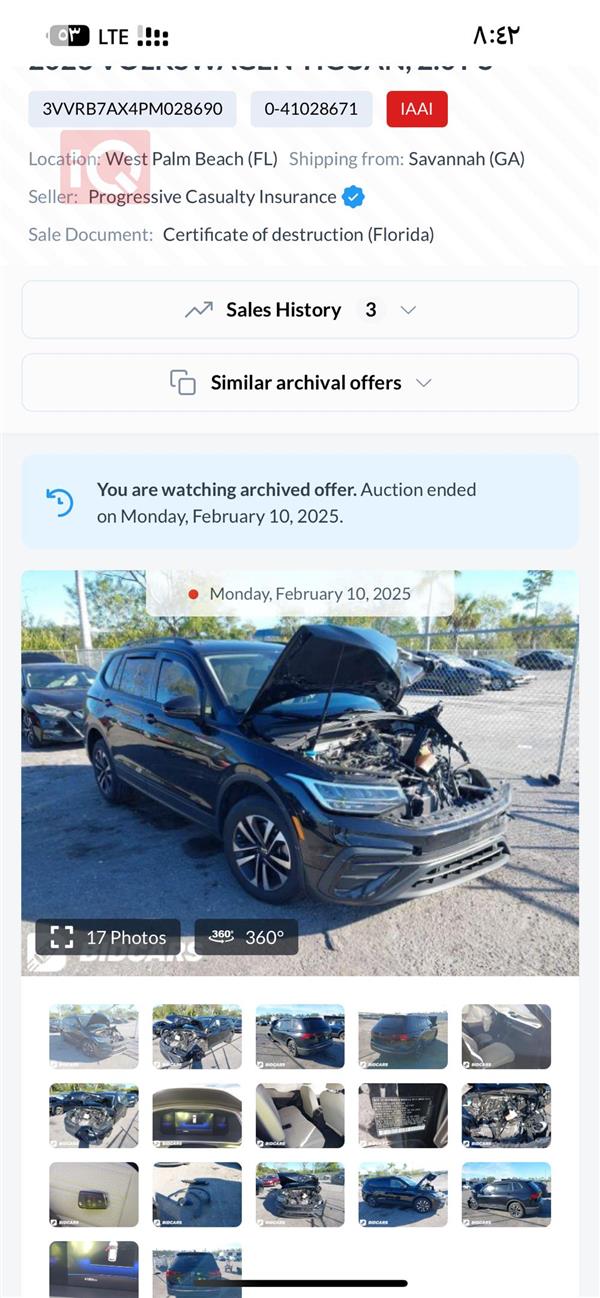This screenshot has width=600, height=1298.
Task: Tap the lot number 0-41028671 chip
Action: tap(311, 109)
